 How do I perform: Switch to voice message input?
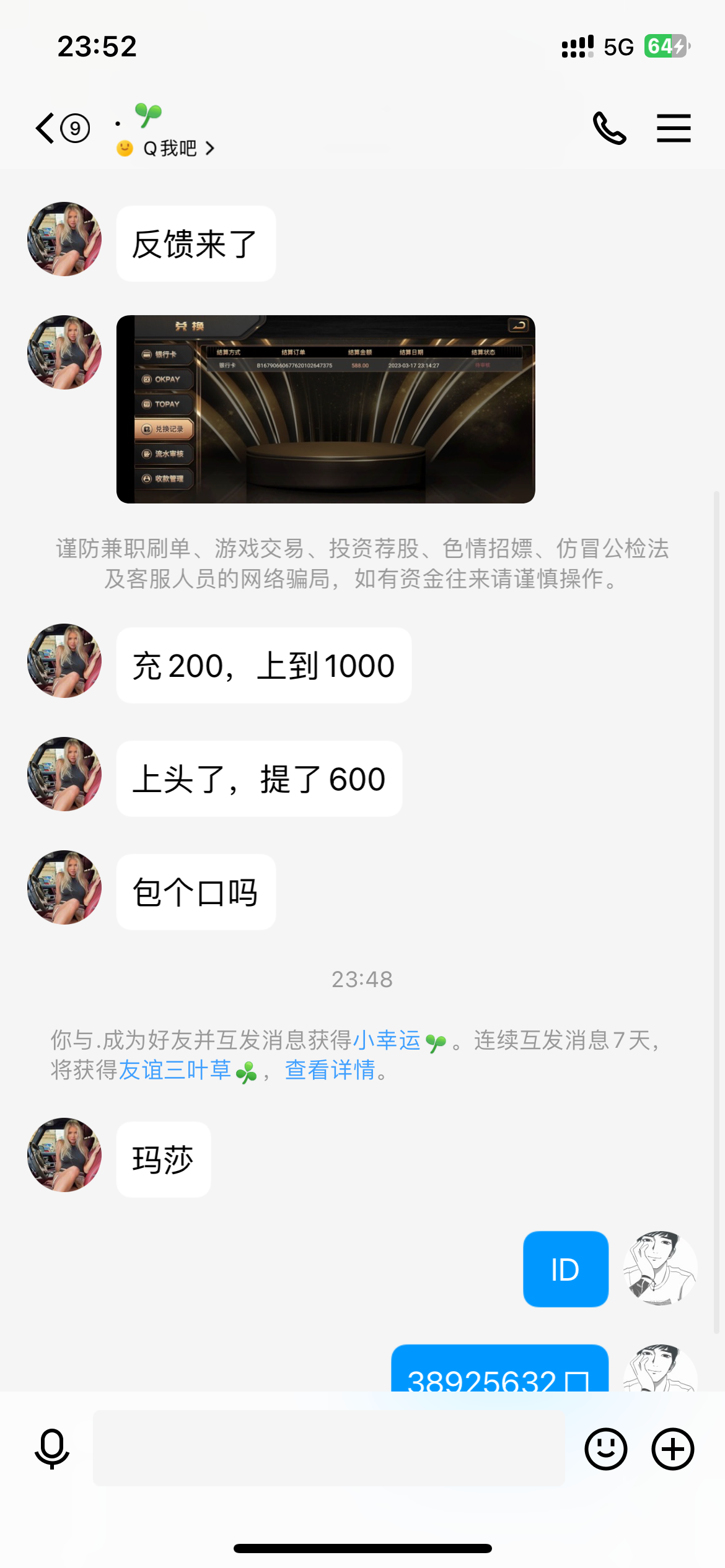tap(52, 1449)
